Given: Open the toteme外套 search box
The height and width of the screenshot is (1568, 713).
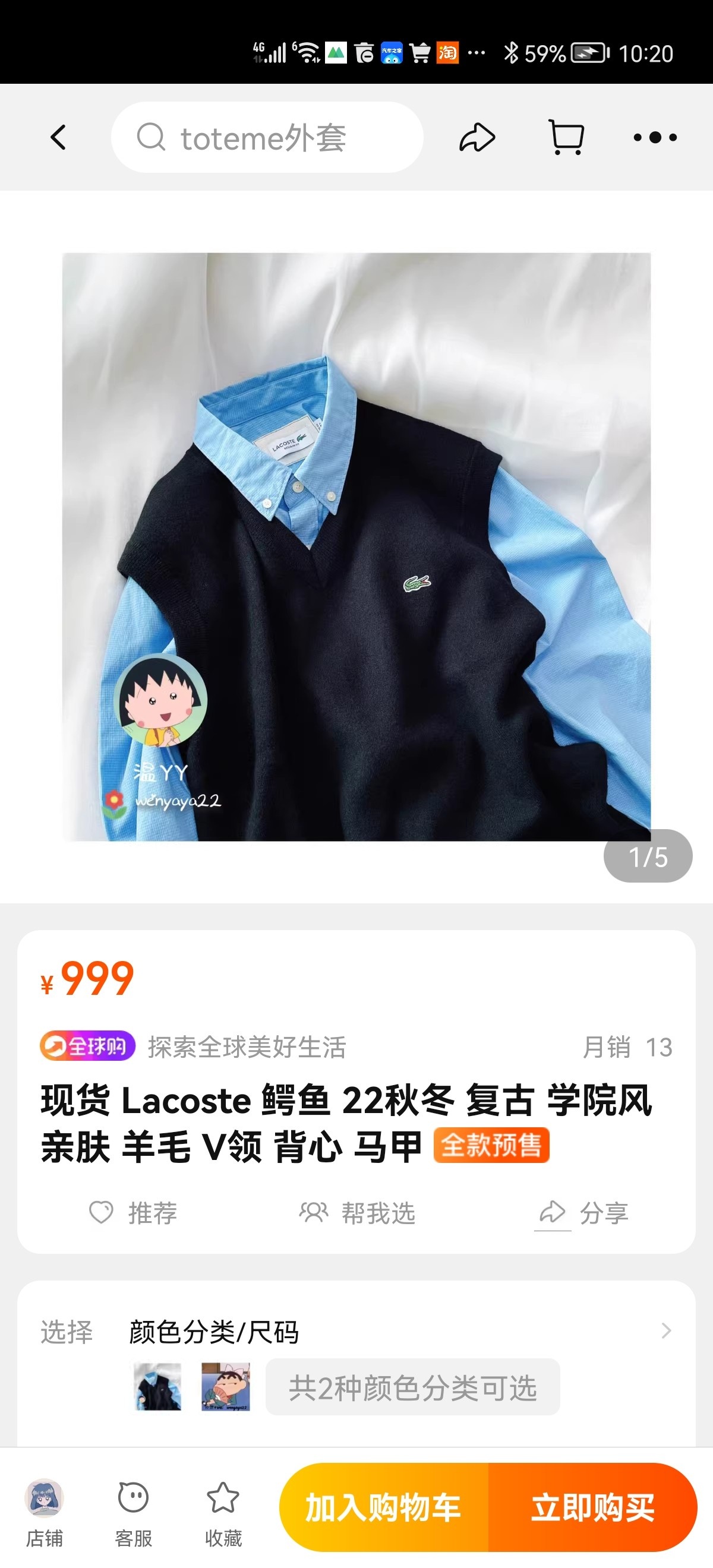Looking at the screenshot, I should point(267,138).
